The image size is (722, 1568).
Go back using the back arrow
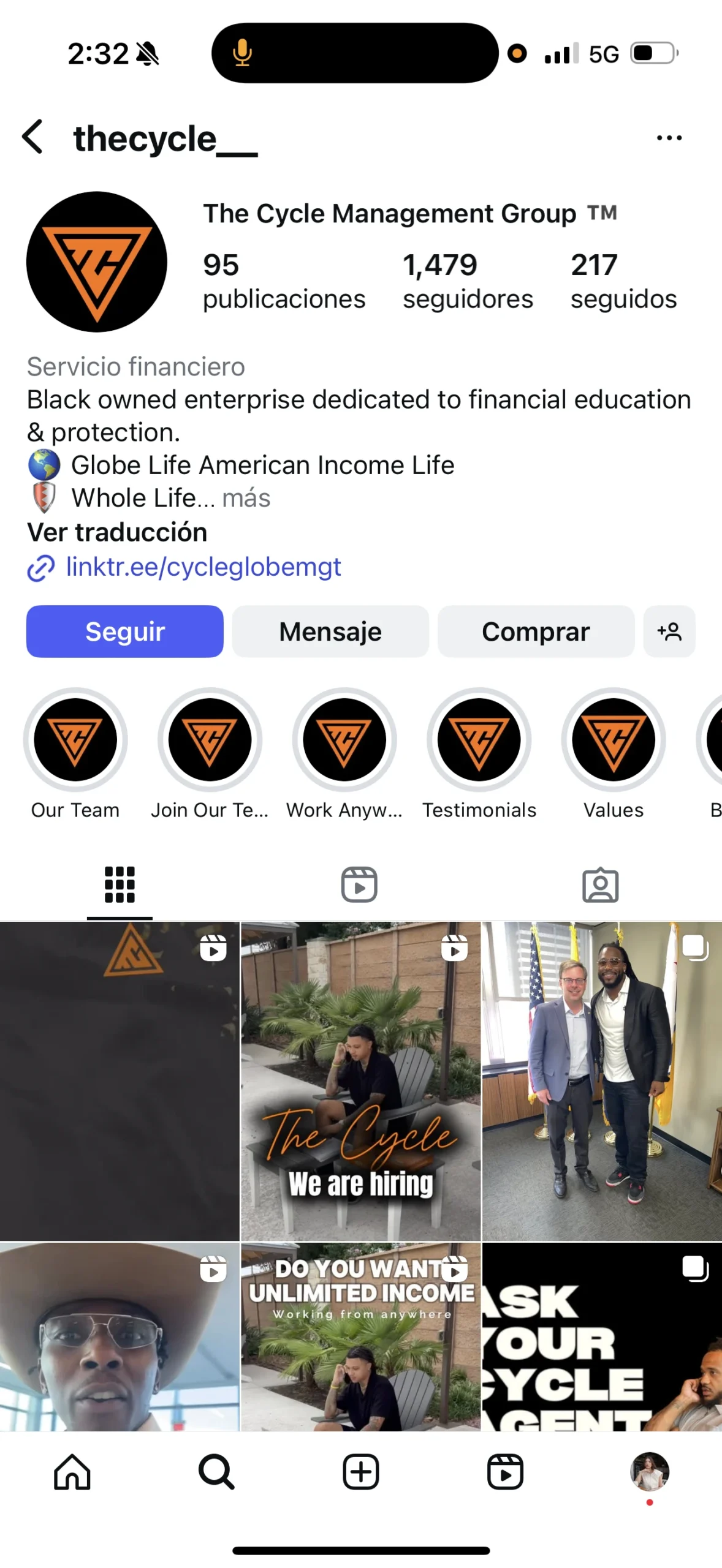[x=33, y=137]
